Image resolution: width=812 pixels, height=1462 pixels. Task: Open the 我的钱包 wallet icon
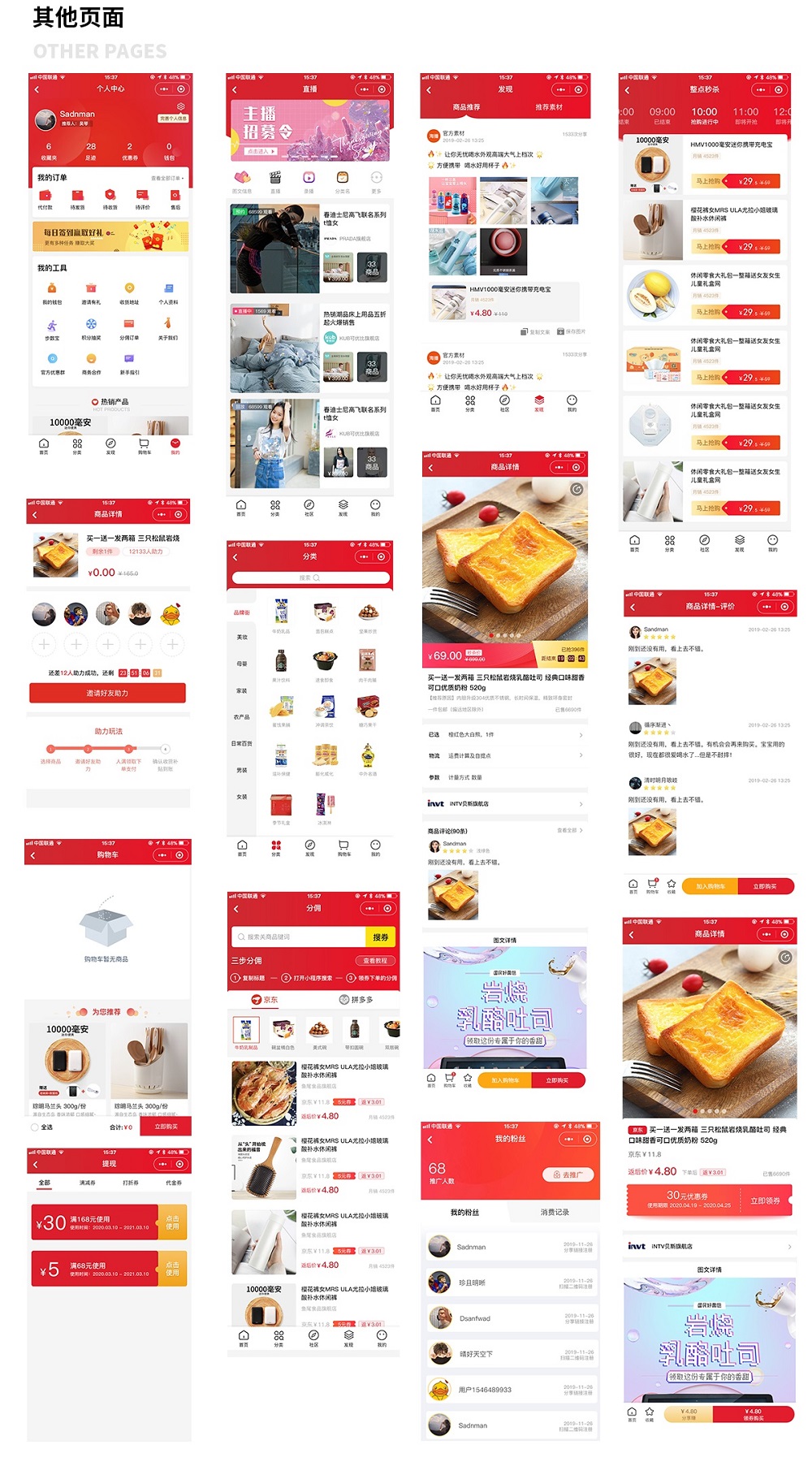pos(52,289)
